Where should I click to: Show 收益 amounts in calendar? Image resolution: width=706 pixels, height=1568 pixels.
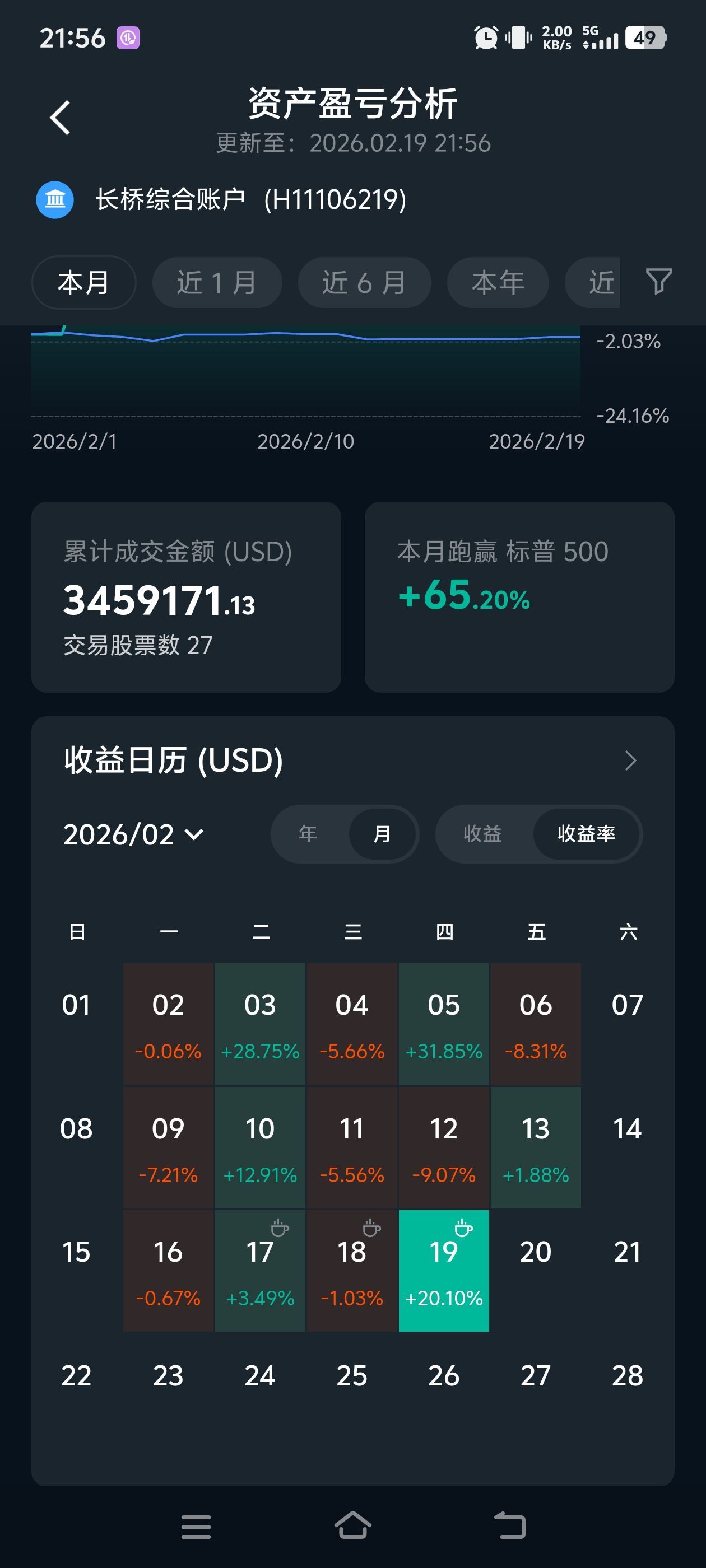[x=482, y=834]
